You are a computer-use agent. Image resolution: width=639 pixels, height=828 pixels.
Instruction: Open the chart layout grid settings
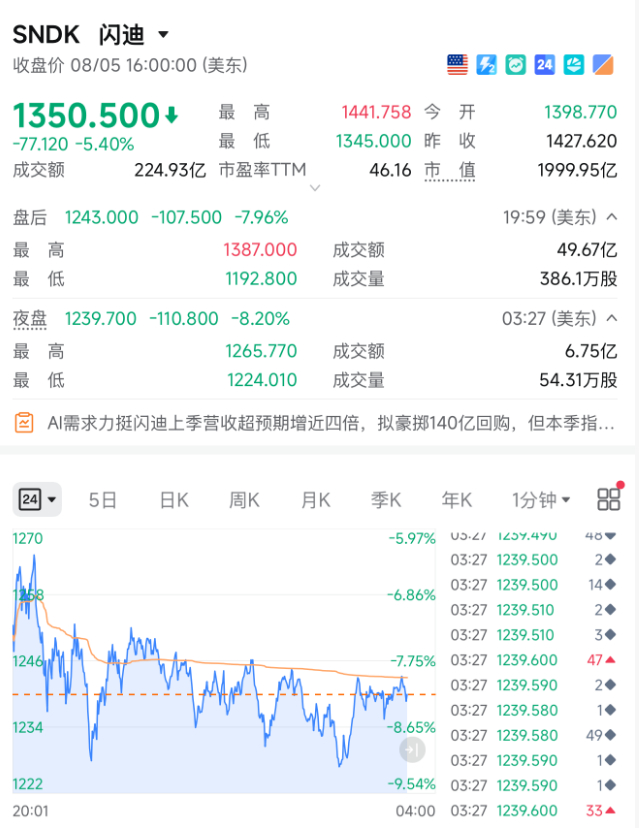pos(608,499)
